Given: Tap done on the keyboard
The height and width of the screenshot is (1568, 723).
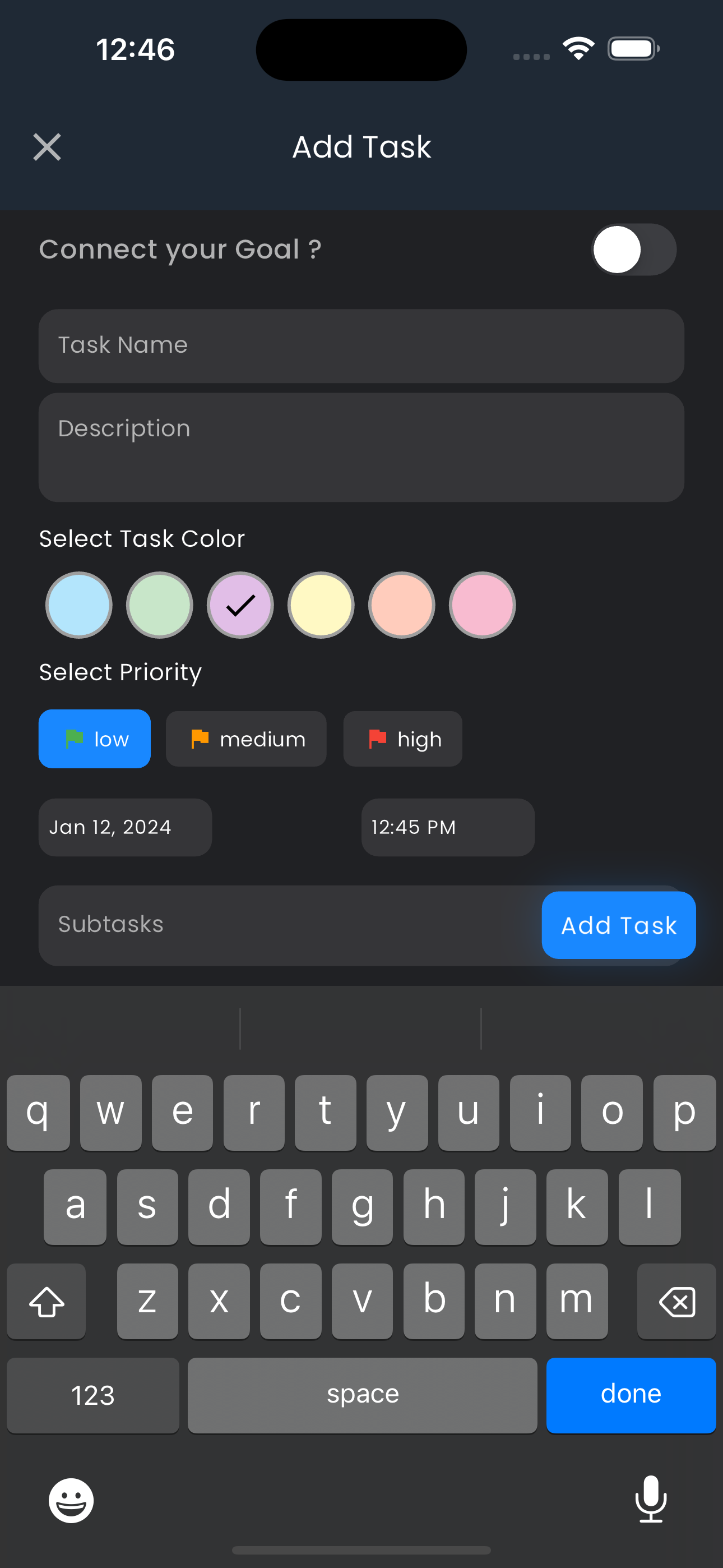Looking at the screenshot, I should click(631, 1395).
